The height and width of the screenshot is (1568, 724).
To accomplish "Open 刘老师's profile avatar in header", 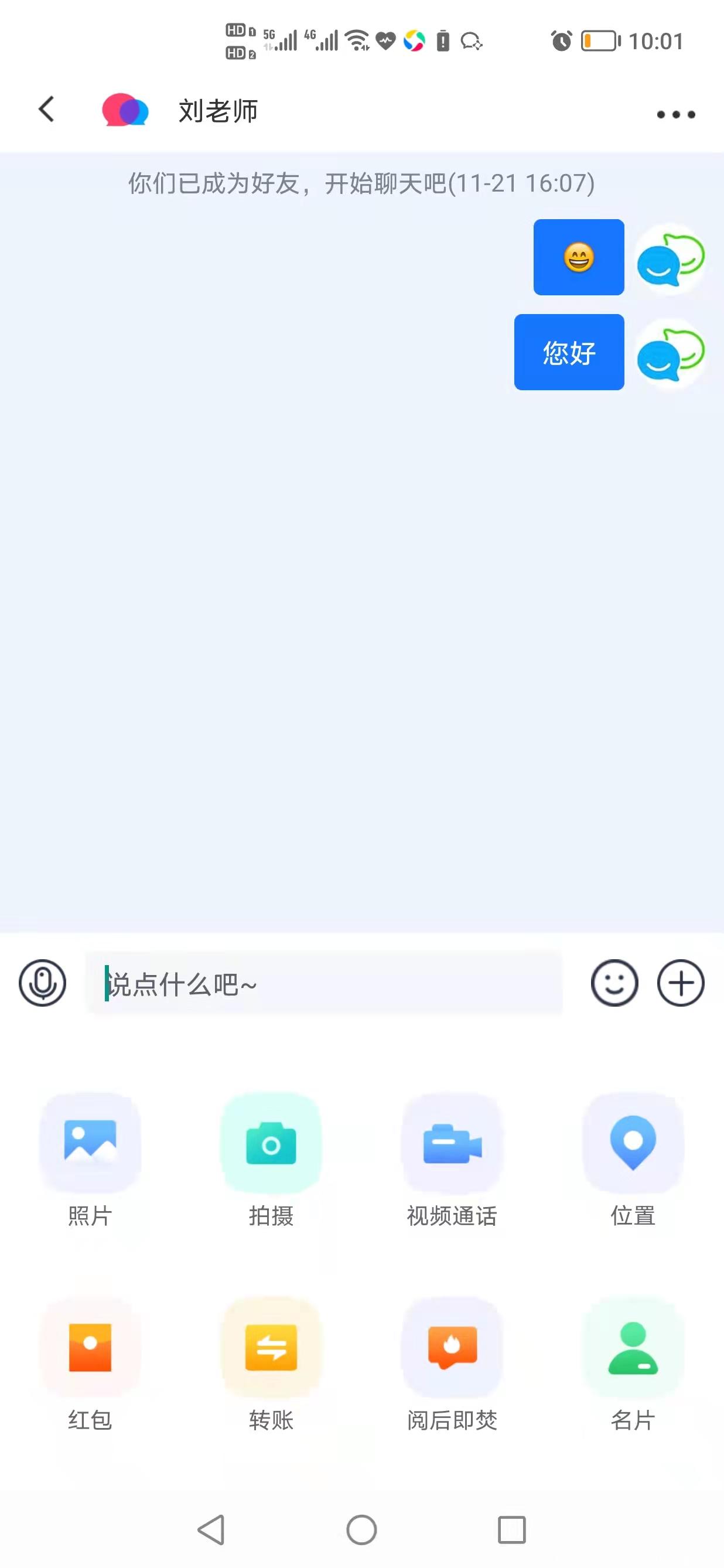I will tap(125, 110).
